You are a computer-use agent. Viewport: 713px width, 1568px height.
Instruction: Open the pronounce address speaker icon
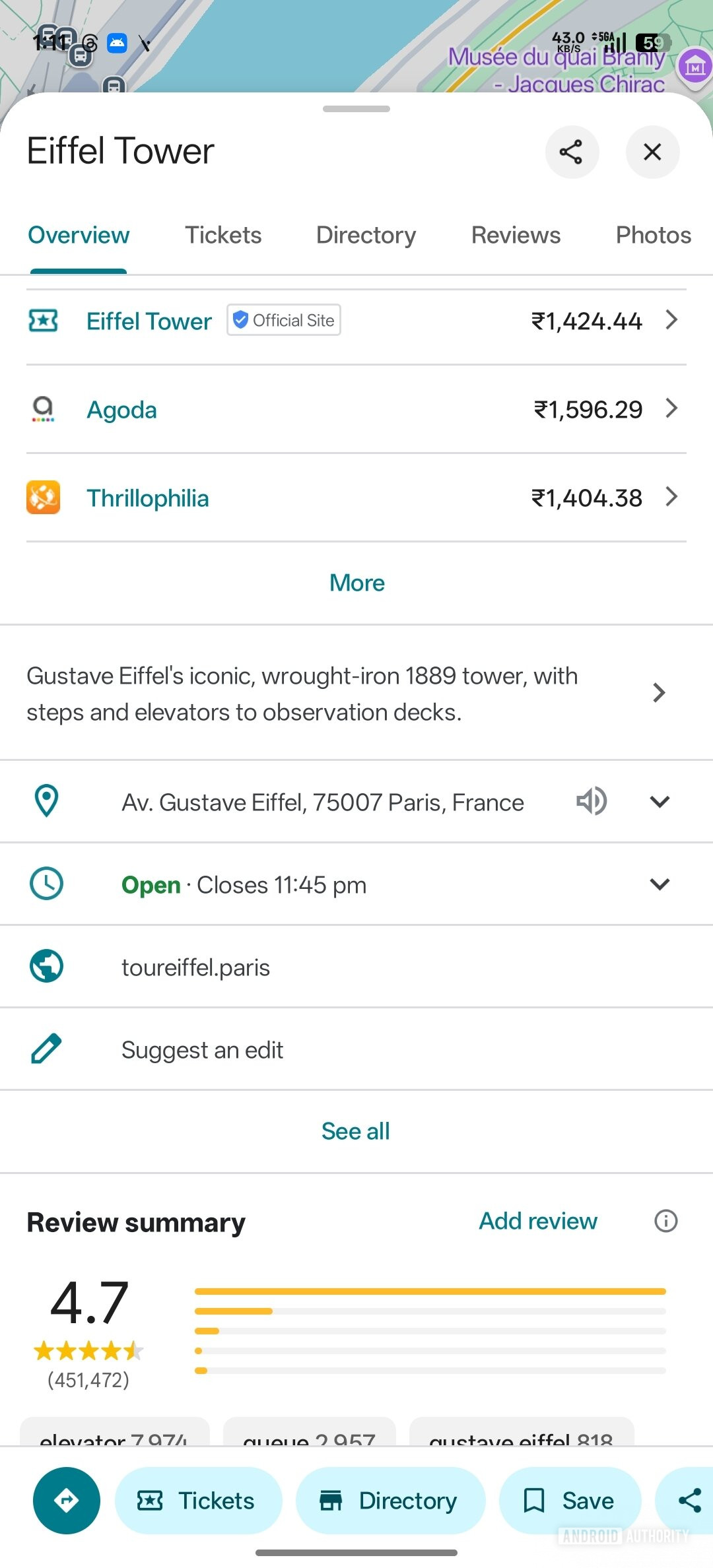(x=591, y=801)
